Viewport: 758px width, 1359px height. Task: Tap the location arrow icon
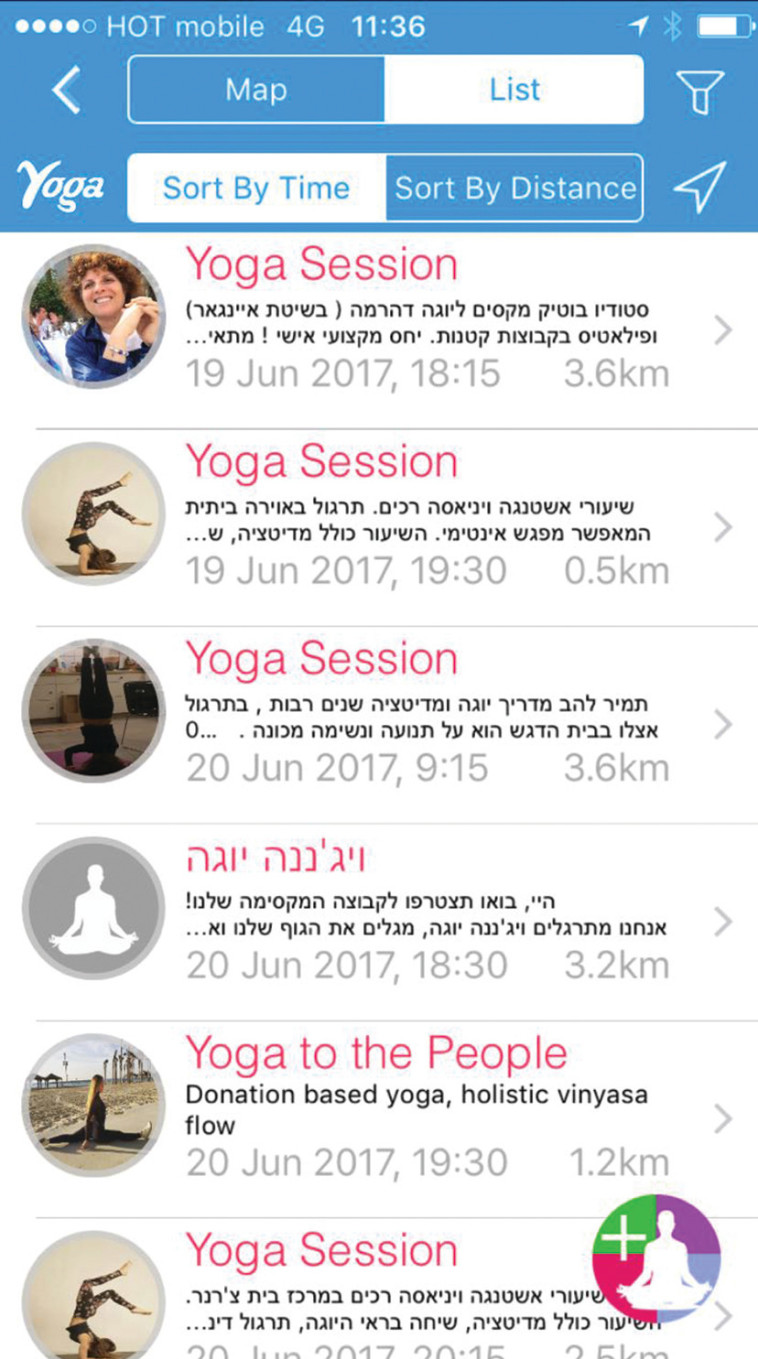pos(700,187)
